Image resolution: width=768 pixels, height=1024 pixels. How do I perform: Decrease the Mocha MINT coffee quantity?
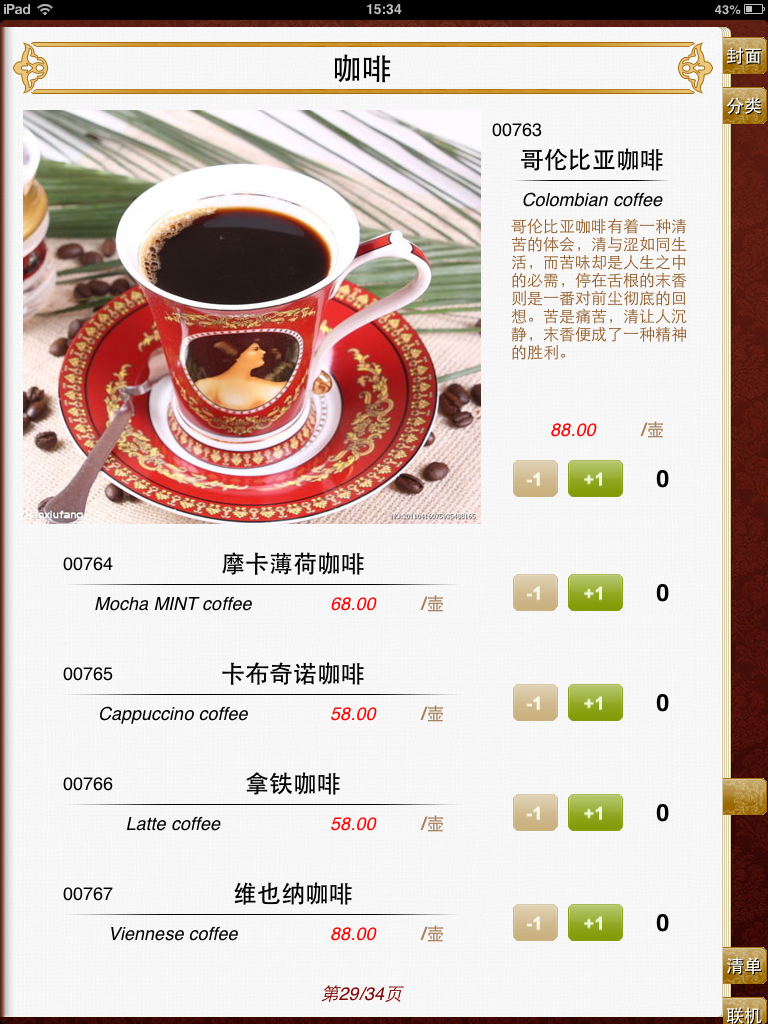click(535, 593)
